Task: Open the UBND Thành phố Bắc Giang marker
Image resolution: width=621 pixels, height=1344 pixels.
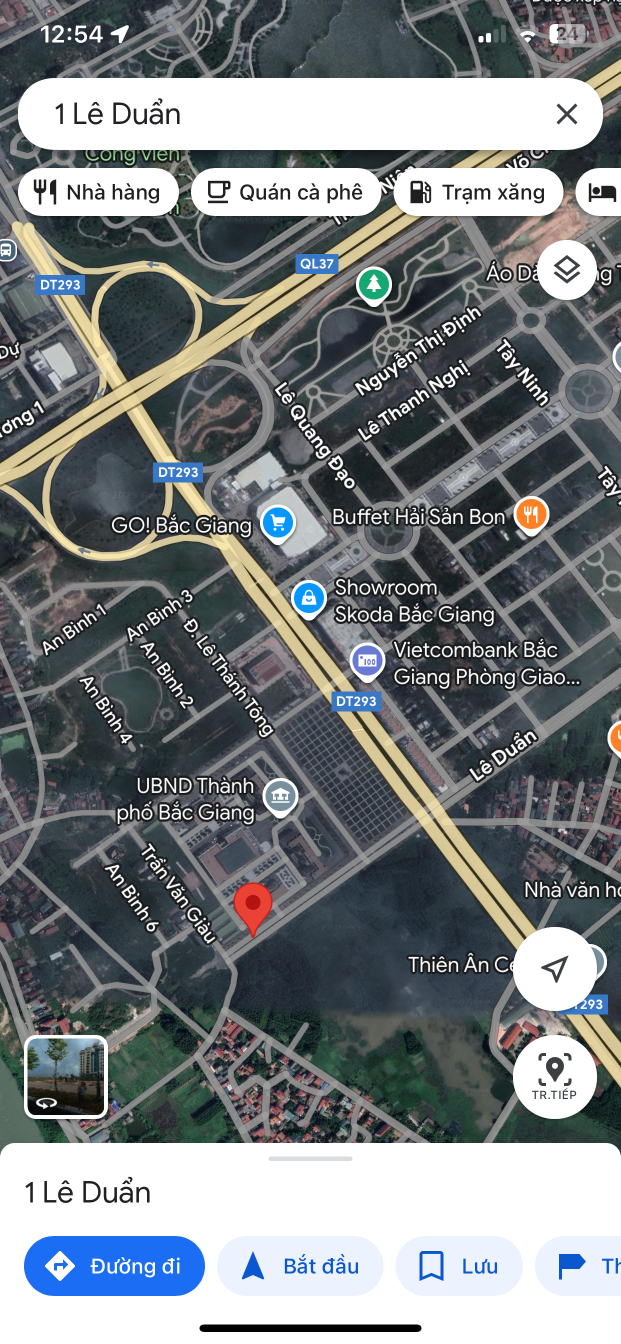Action: [x=280, y=796]
